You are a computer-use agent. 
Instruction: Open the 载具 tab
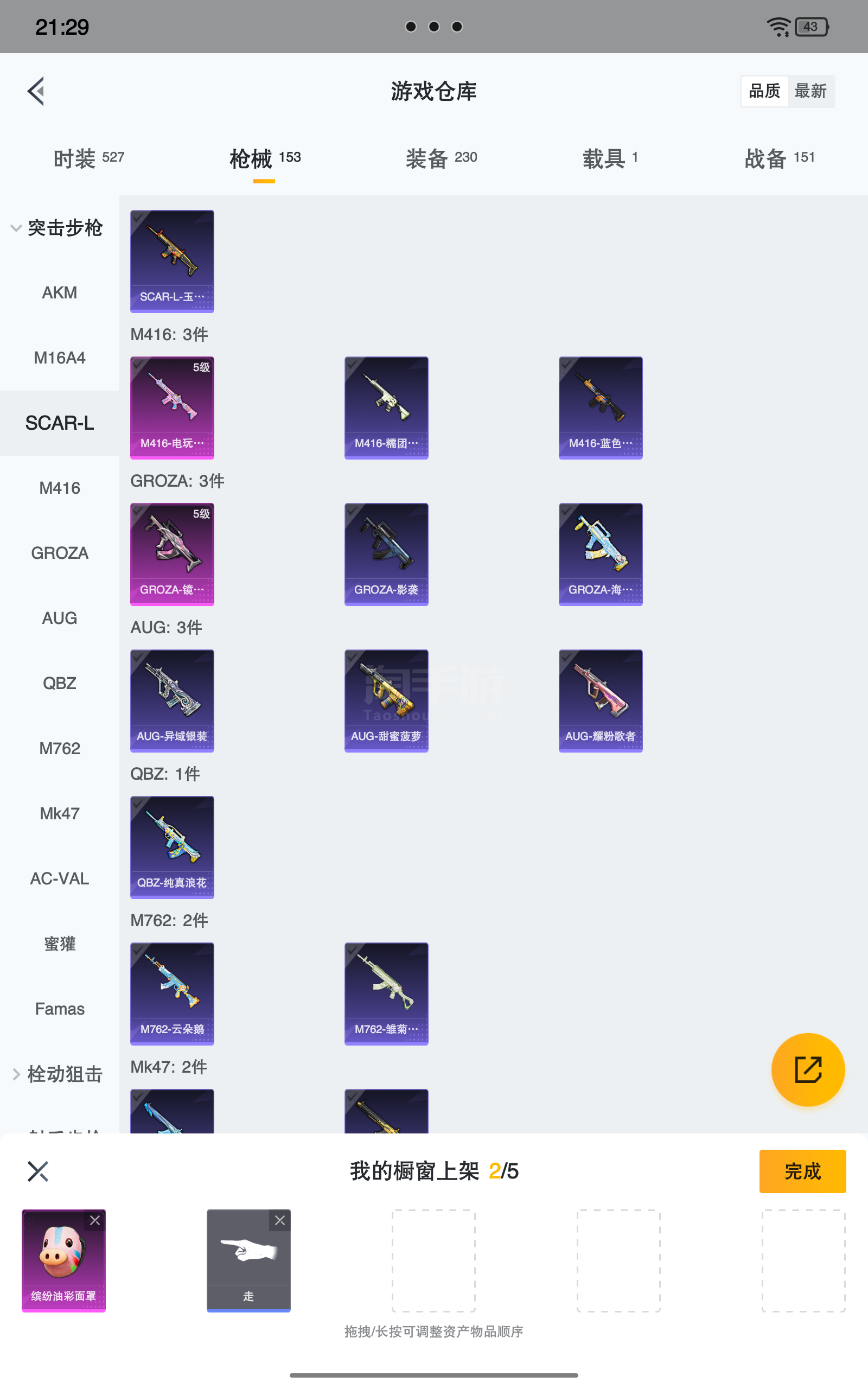(610, 158)
